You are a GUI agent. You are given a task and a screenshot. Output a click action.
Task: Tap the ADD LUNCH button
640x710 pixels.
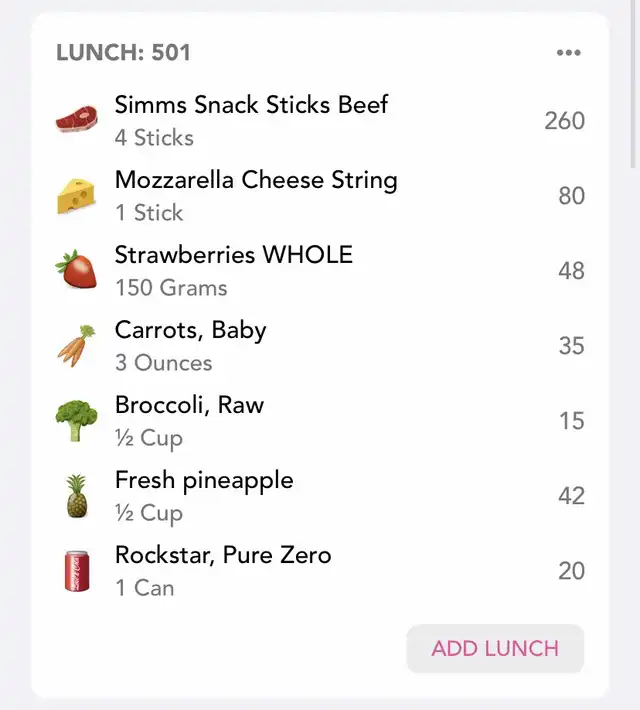click(x=495, y=648)
